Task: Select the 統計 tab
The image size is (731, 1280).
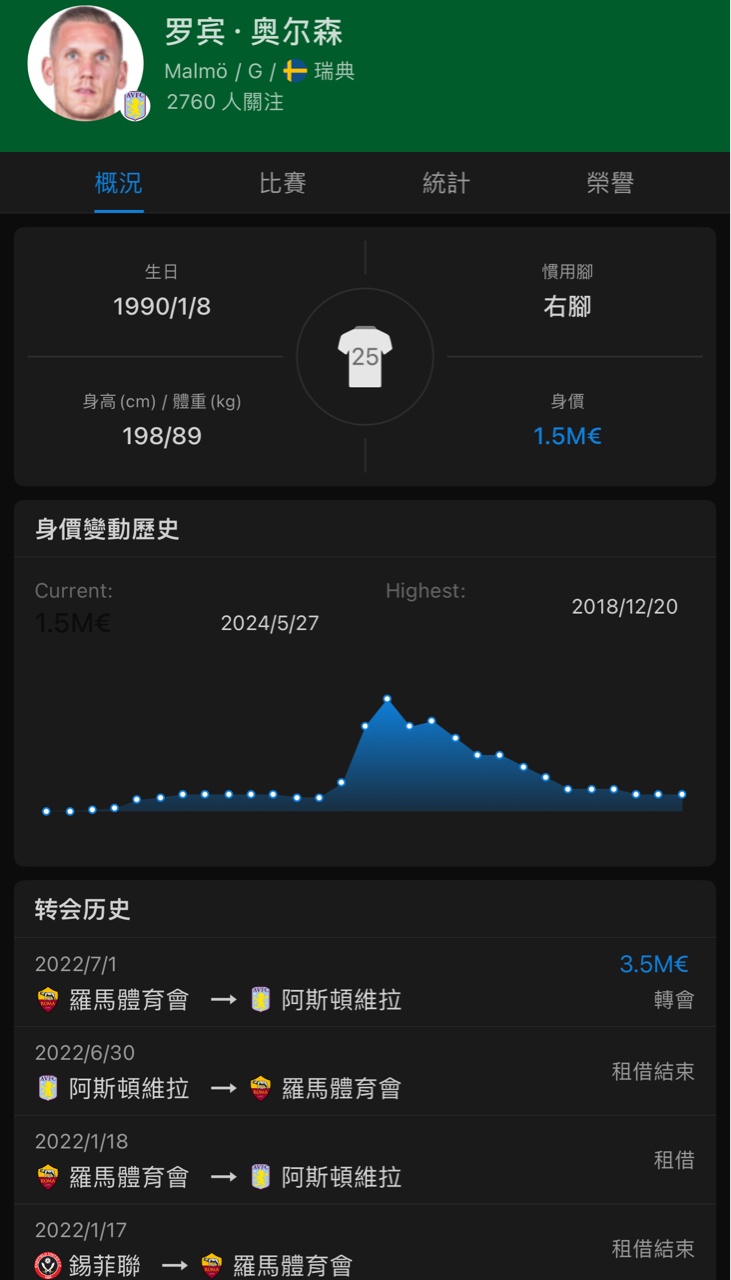Action: [446, 183]
